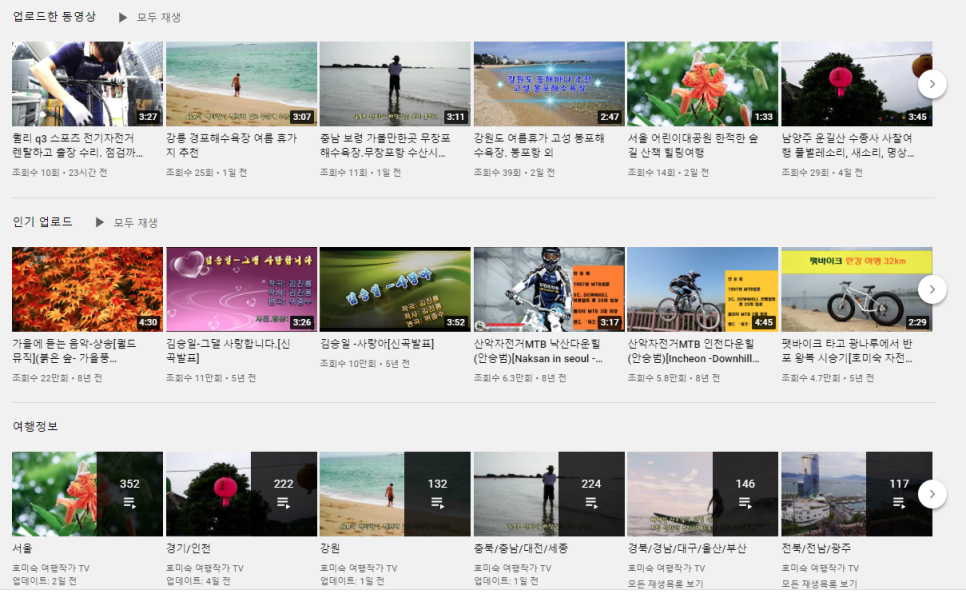Play all popular uploads via 모두 재생
966x594 pixels.
click(x=126, y=222)
